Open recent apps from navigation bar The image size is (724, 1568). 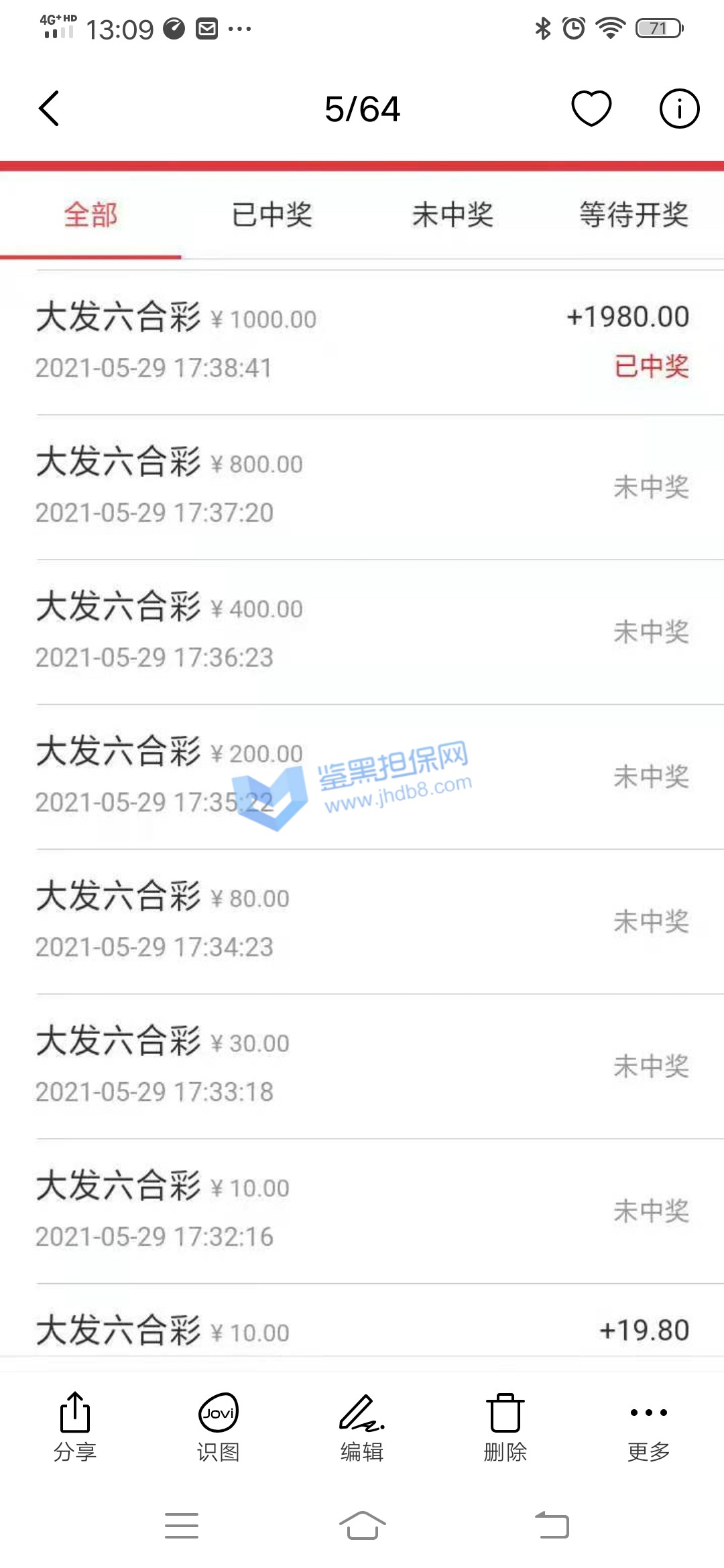point(182,1525)
